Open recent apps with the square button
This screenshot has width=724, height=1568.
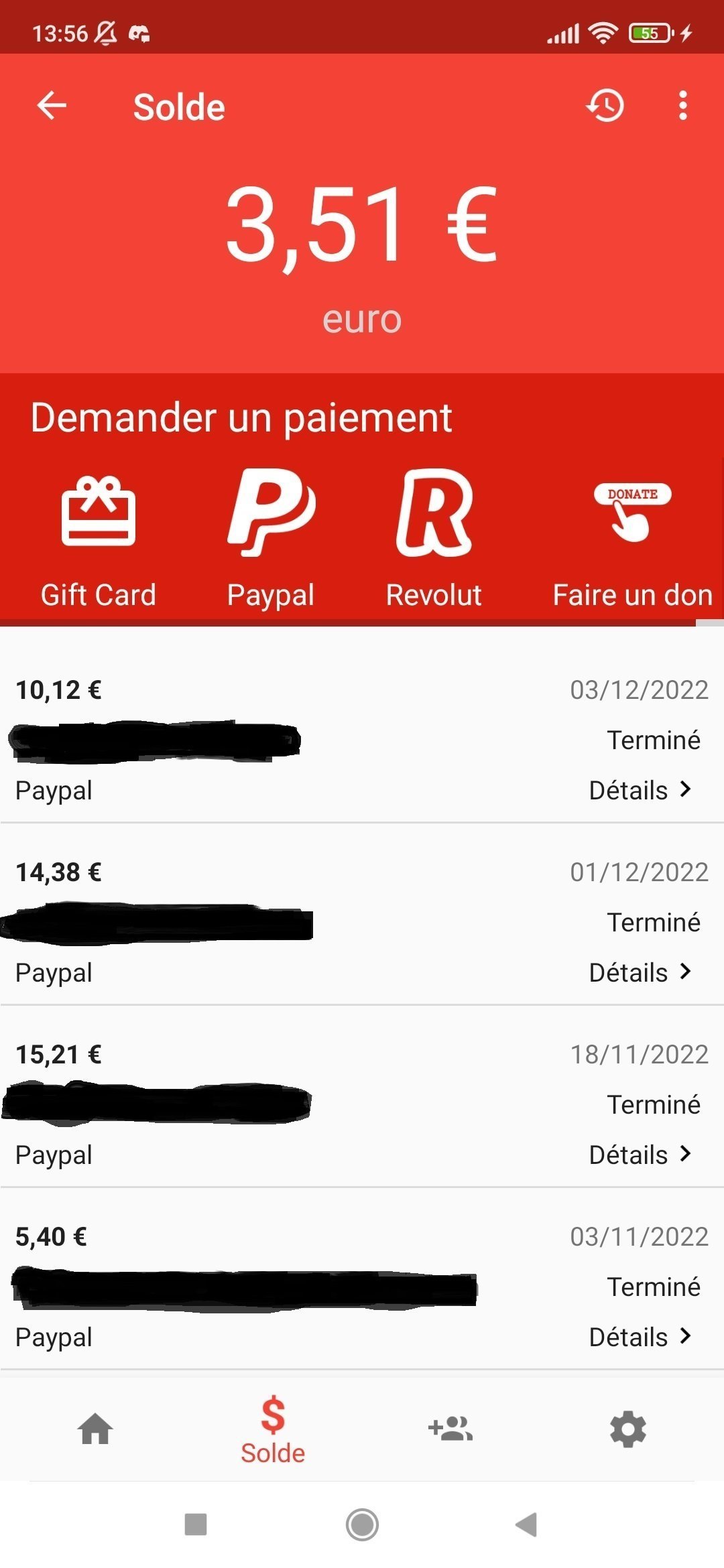click(x=196, y=1524)
